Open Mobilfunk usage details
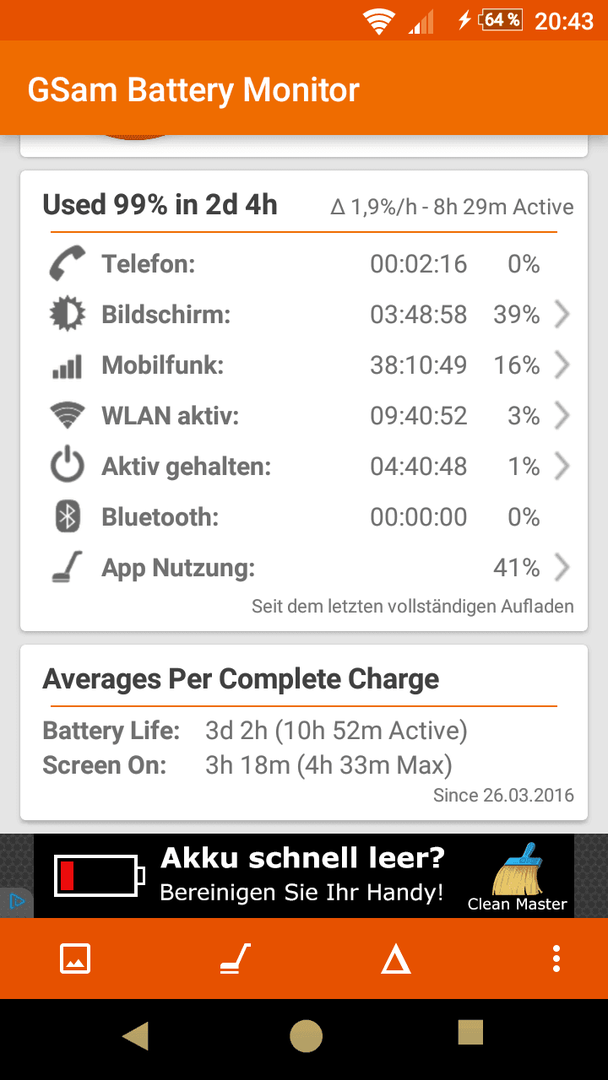608x1080 pixels. point(304,366)
